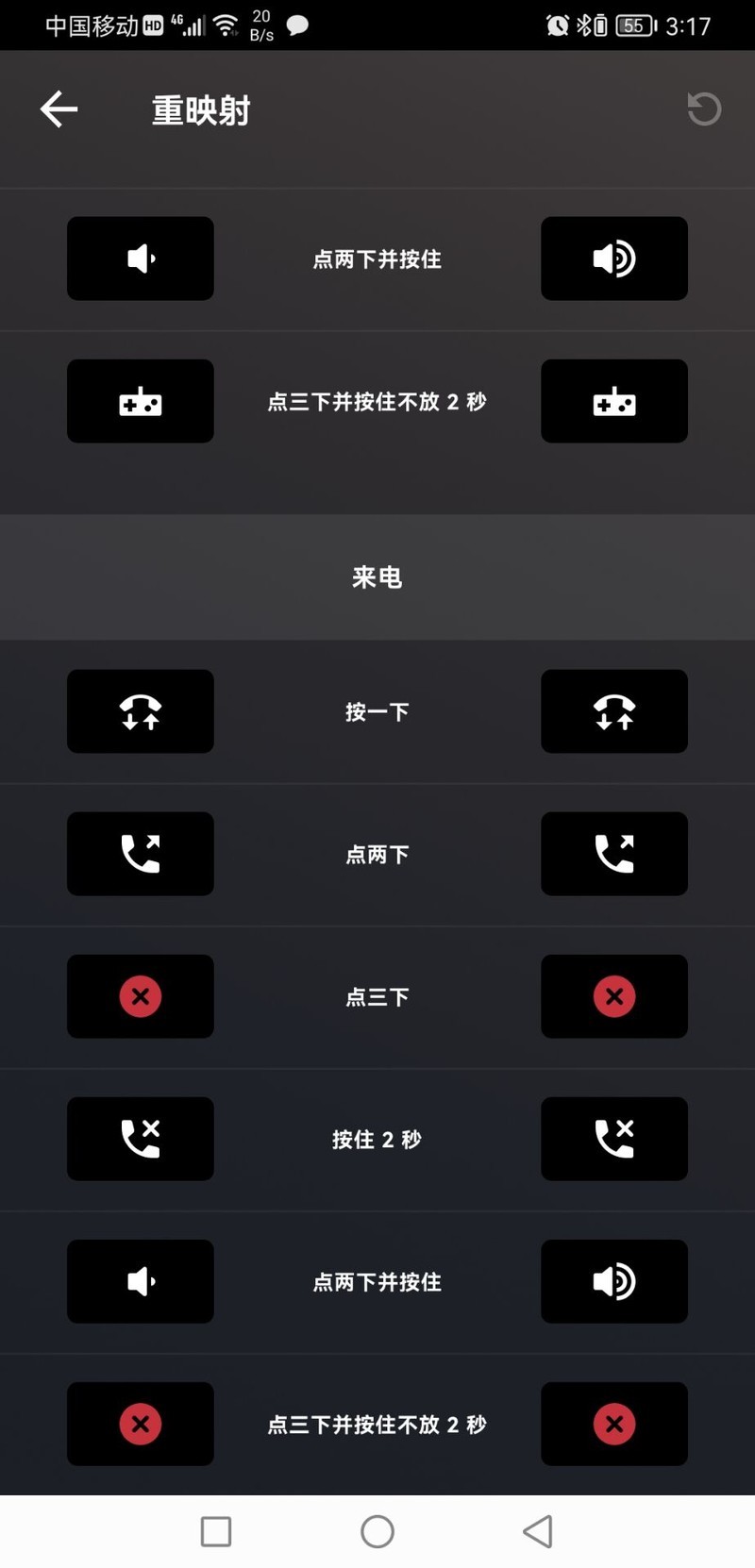Tap the 来电 section header
Image resolution: width=755 pixels, height=1568 pixels.
(377, 578)
